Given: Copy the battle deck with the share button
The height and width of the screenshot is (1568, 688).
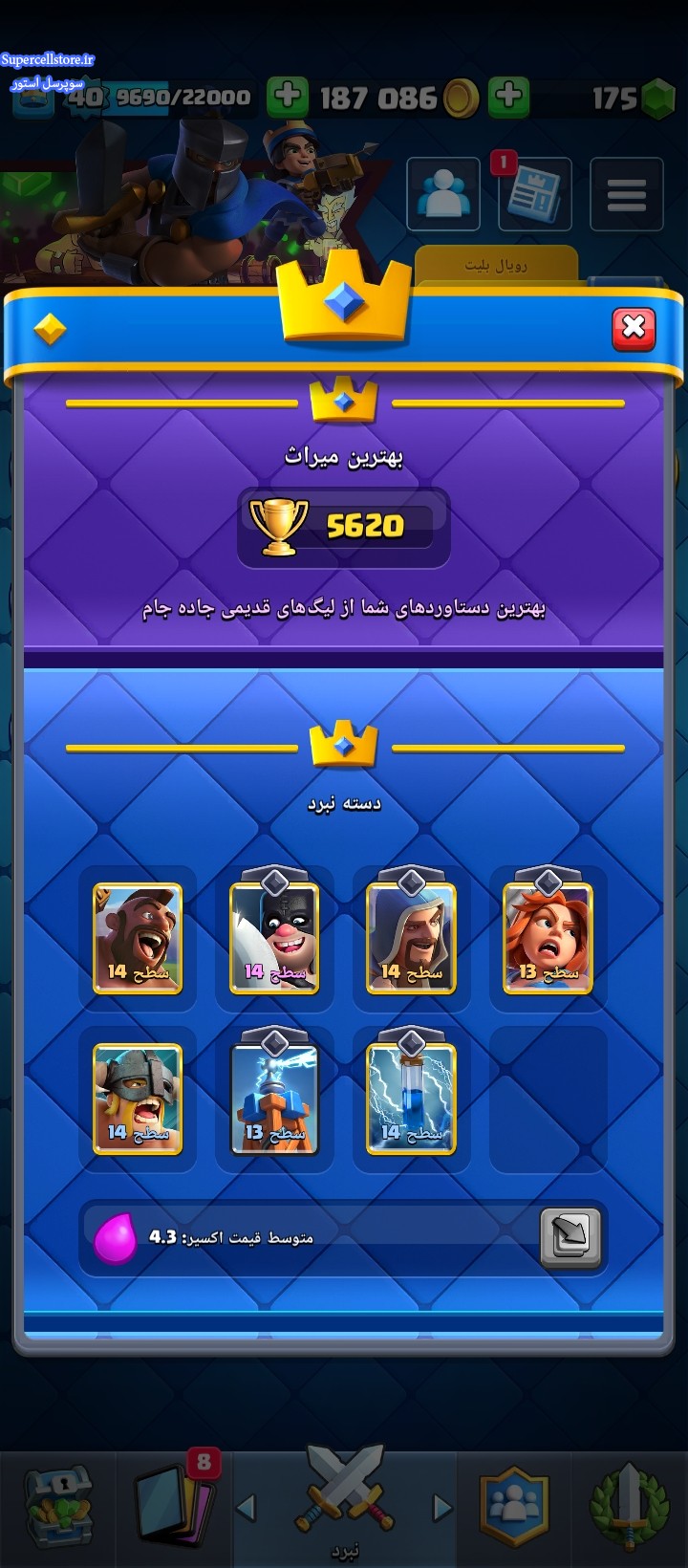Looking at the screenshot, I should [x=570, y=1238].
